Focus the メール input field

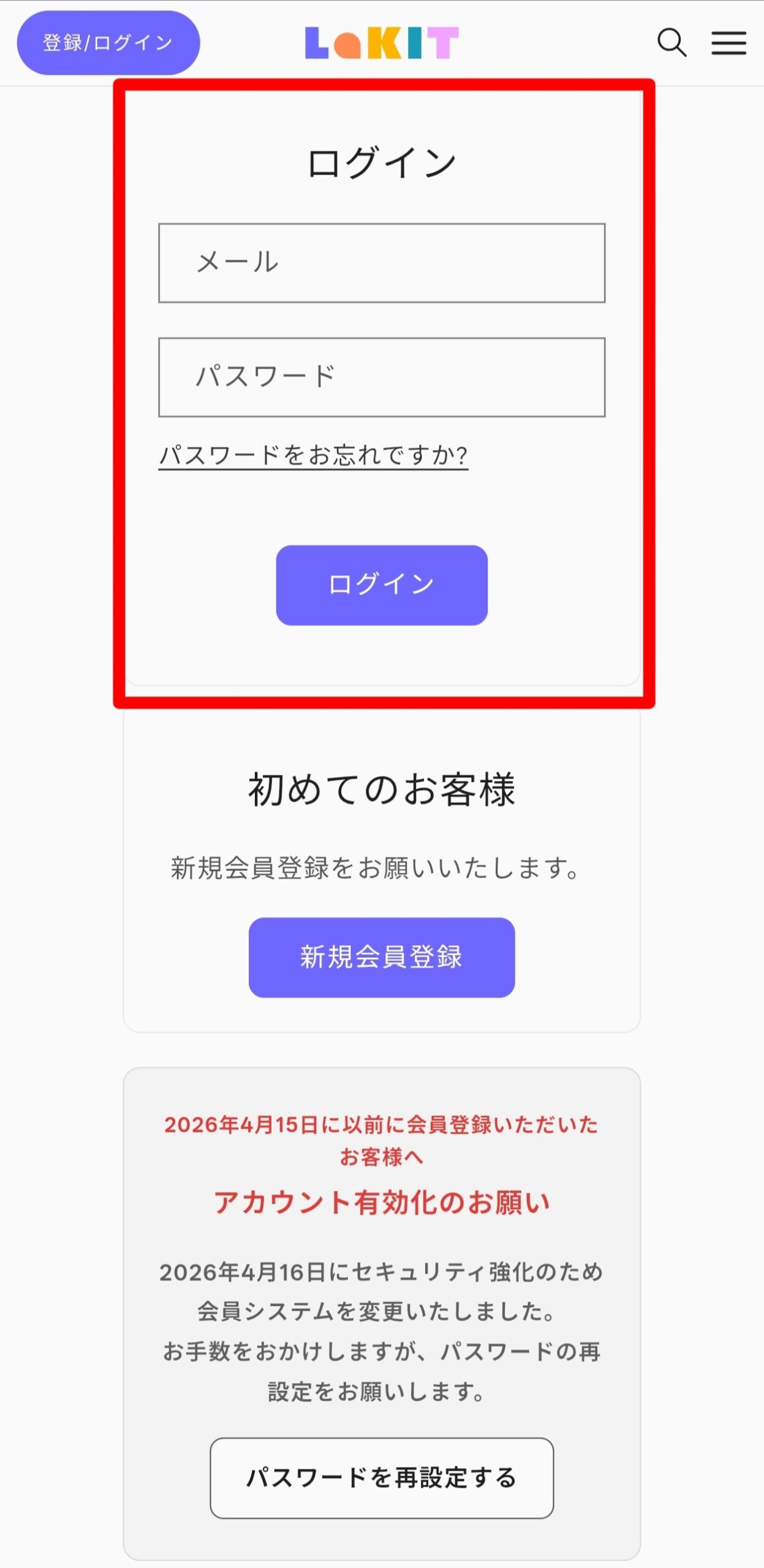pyautogui.click(x=382, y=263)
